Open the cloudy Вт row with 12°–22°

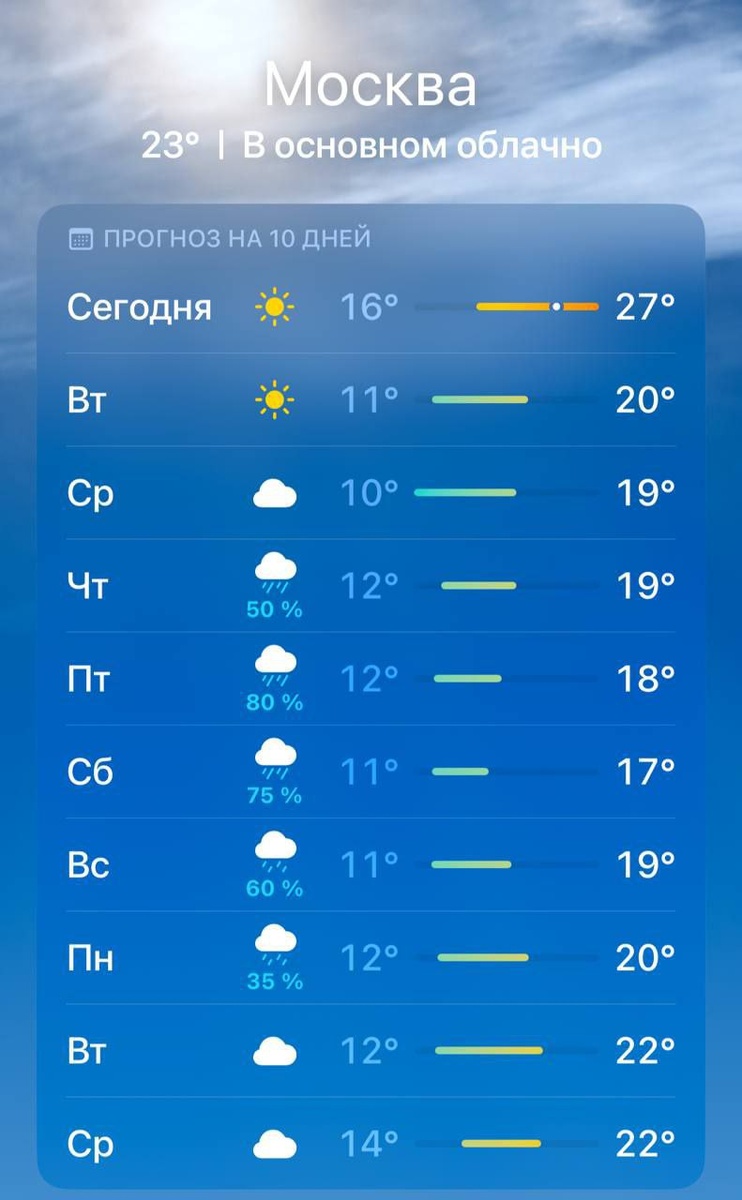370,1051
